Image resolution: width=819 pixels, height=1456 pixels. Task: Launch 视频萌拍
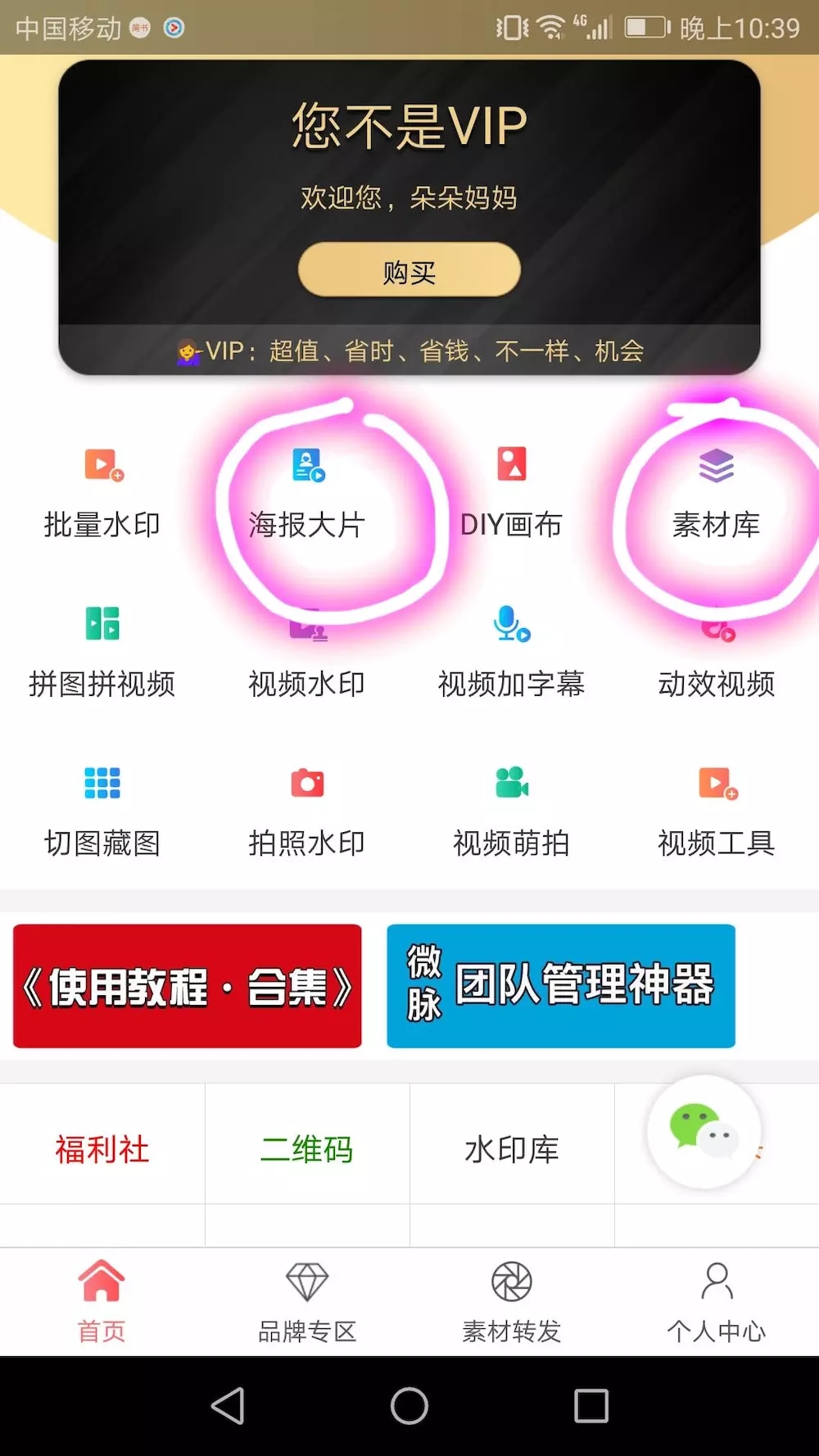[511, 812]
